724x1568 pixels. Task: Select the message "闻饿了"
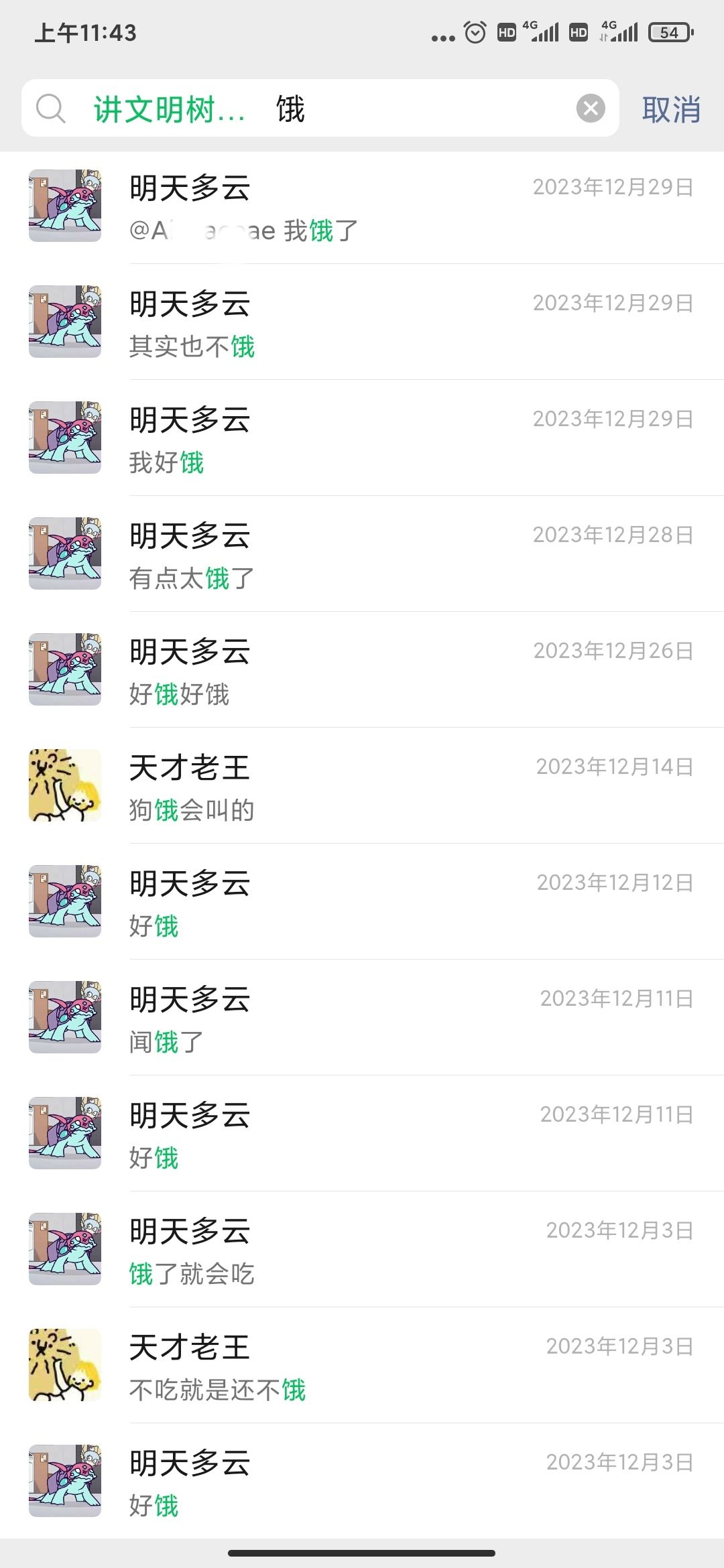[362, 1019]
